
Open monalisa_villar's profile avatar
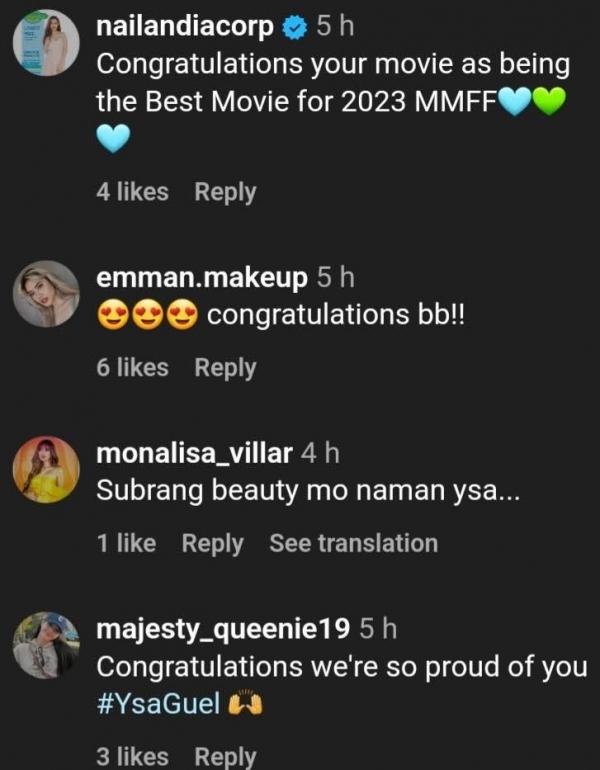[x=46, y=471]
